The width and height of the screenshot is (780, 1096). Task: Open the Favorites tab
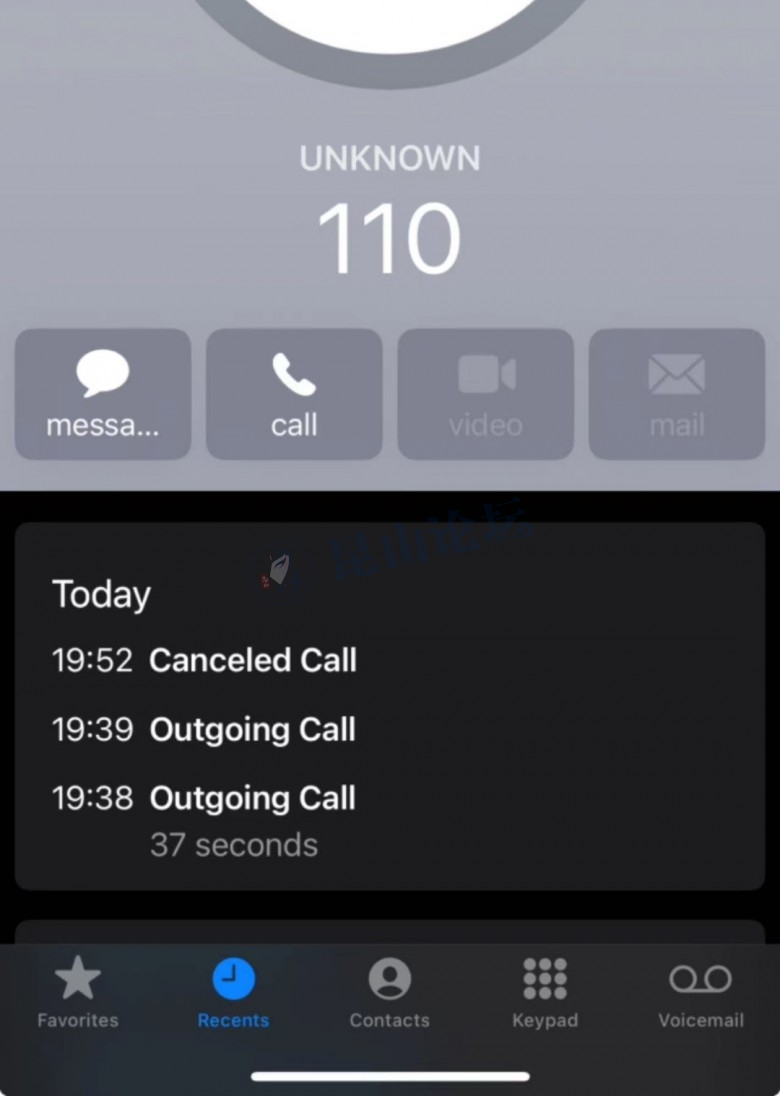point(78,991)
